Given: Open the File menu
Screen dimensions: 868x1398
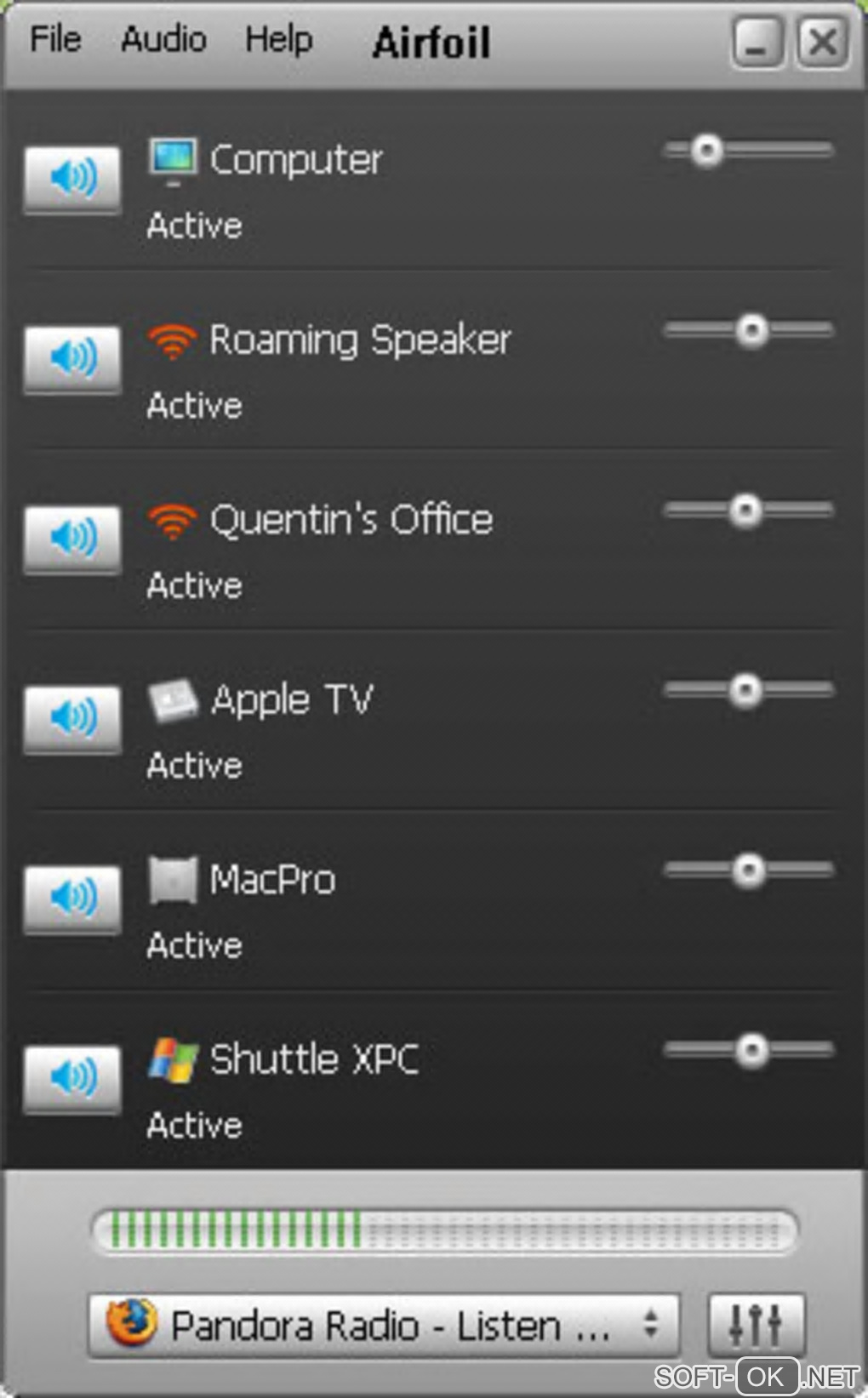Looking at the screenshot, I should (55, 39).
